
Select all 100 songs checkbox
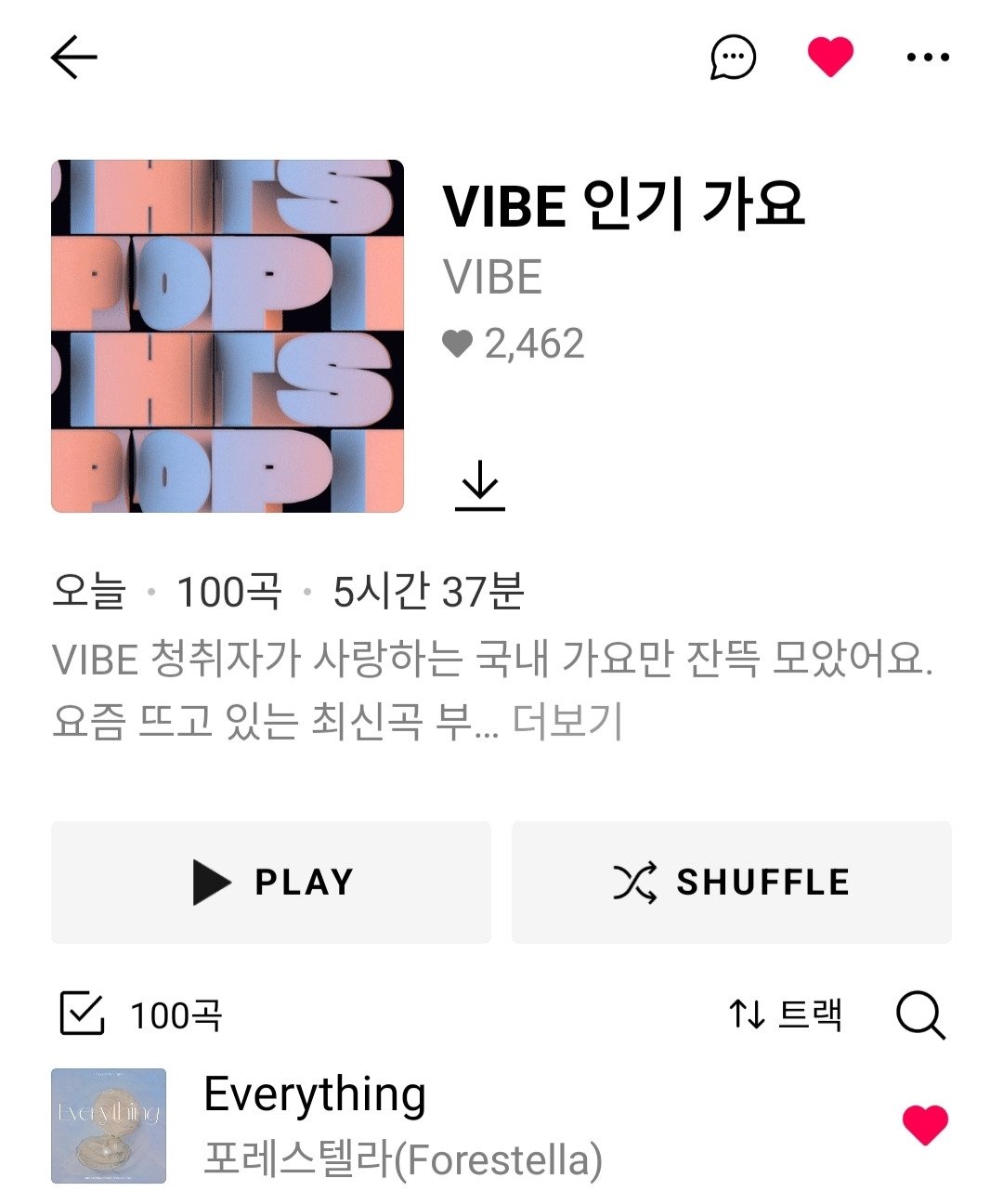pyautogui.click(x=82, y=1014)
